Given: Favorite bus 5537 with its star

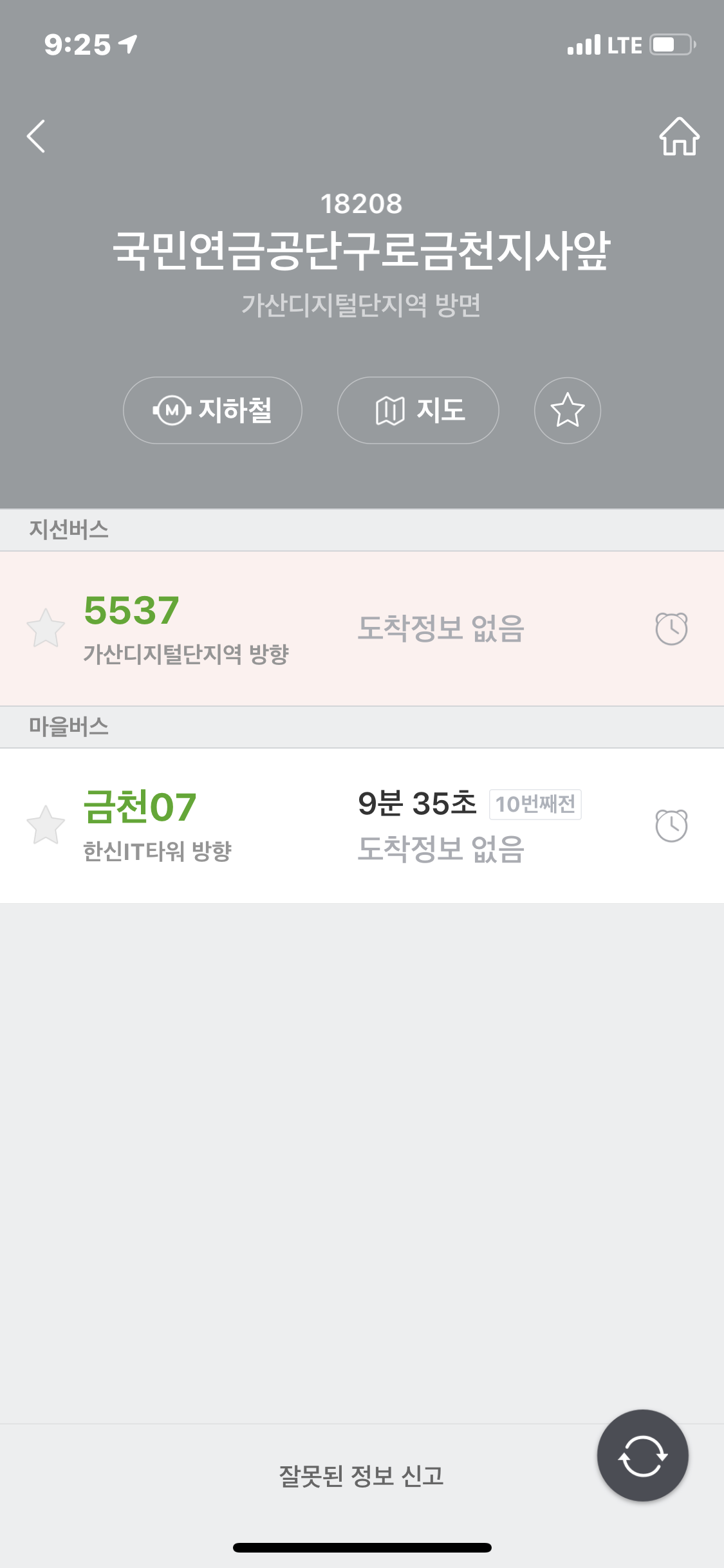Looking at the screenshot, I should 46,628.
